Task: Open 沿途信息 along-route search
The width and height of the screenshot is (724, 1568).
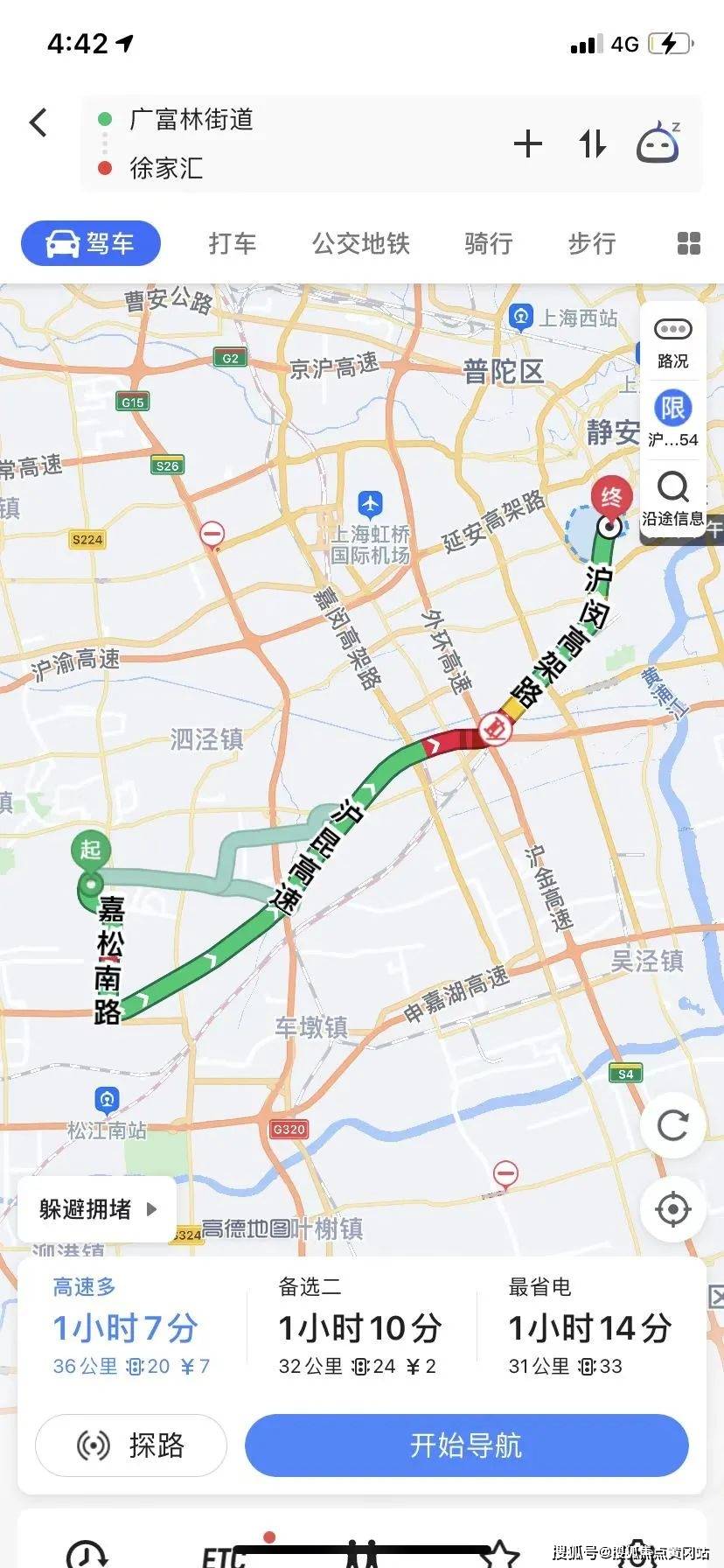Action: tap(672, 499)
